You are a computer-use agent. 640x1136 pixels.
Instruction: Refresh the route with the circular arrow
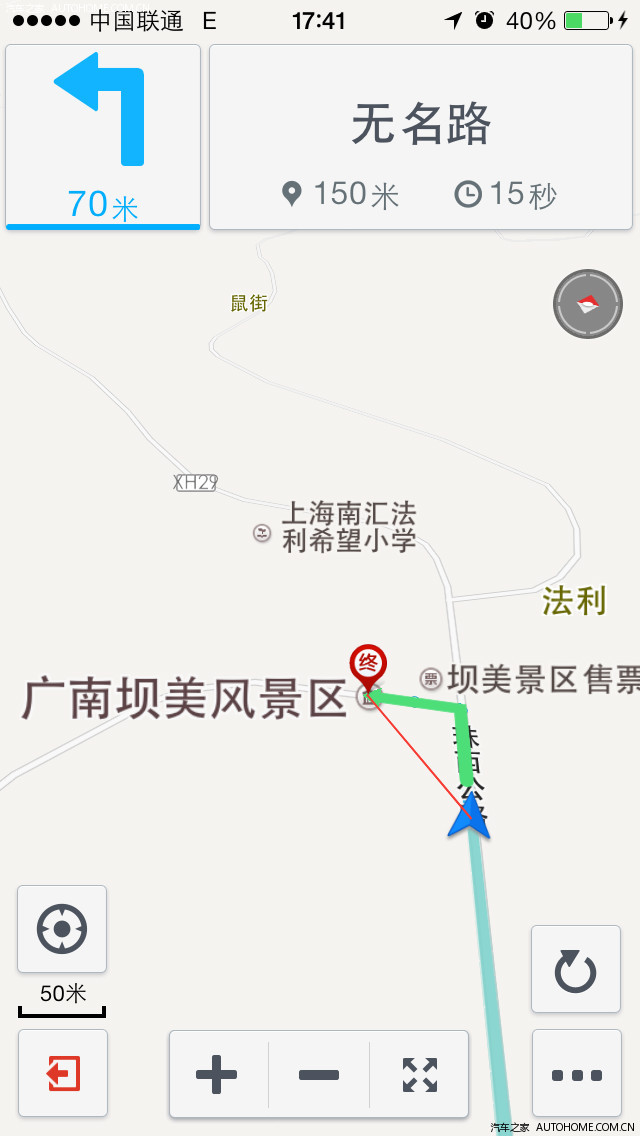[576, 970]
